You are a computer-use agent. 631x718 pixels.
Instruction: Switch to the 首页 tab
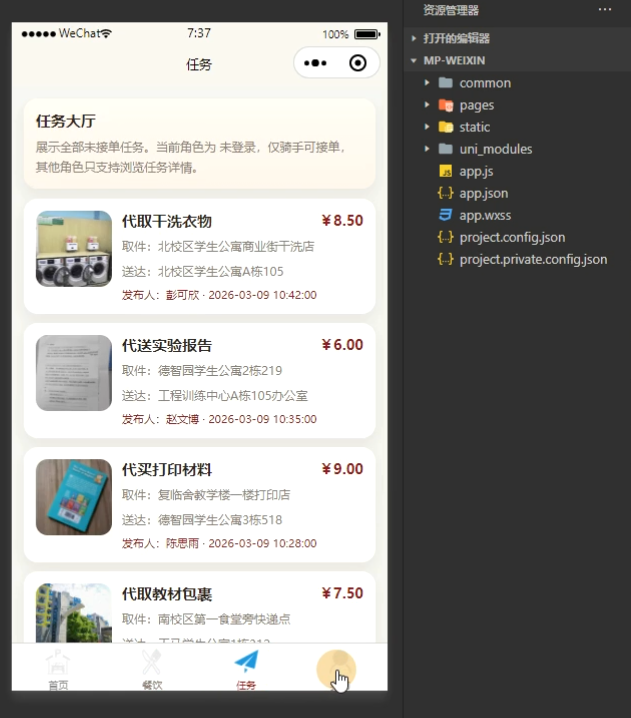pos(58,669)
